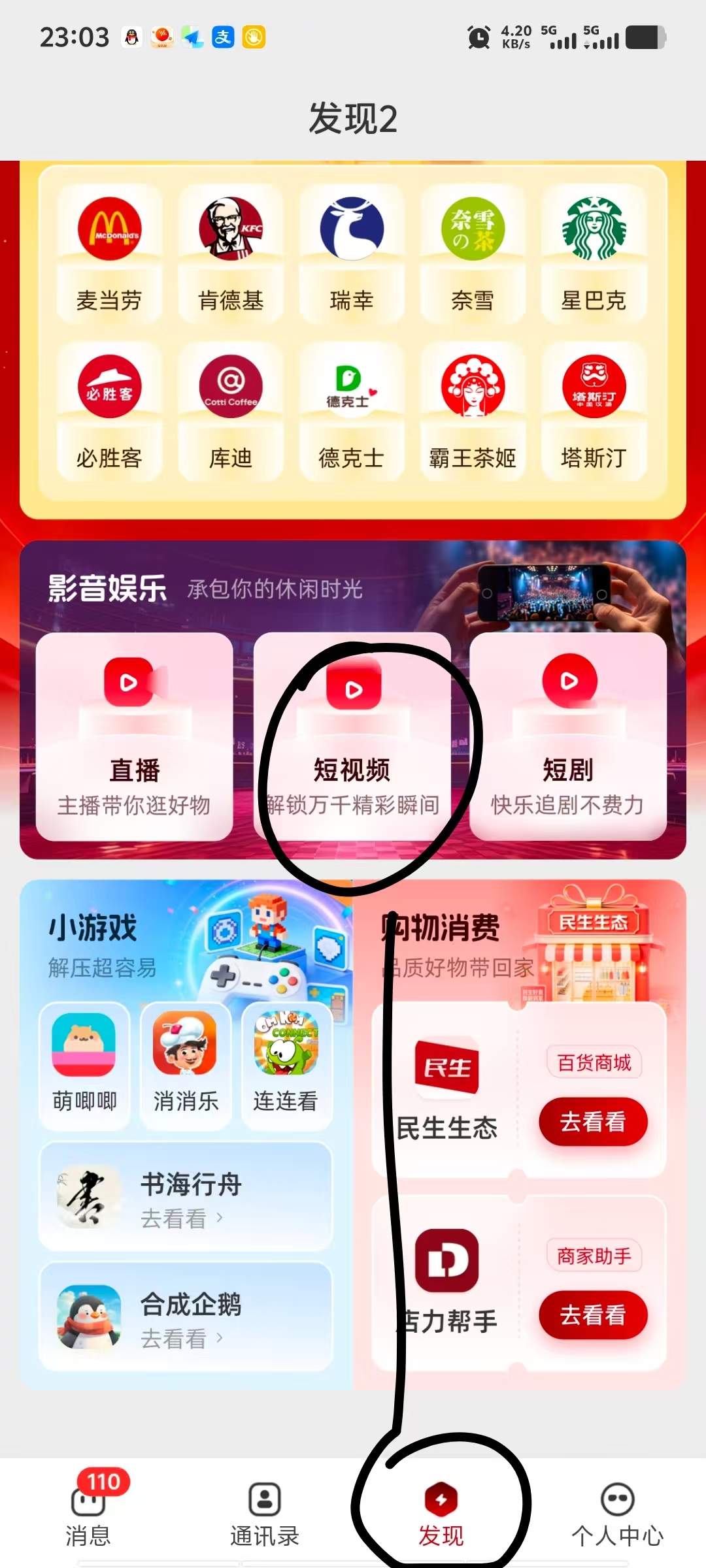Select the 发现 tab
Viewport: 706px width, 1568px height.
[441, 1512]
